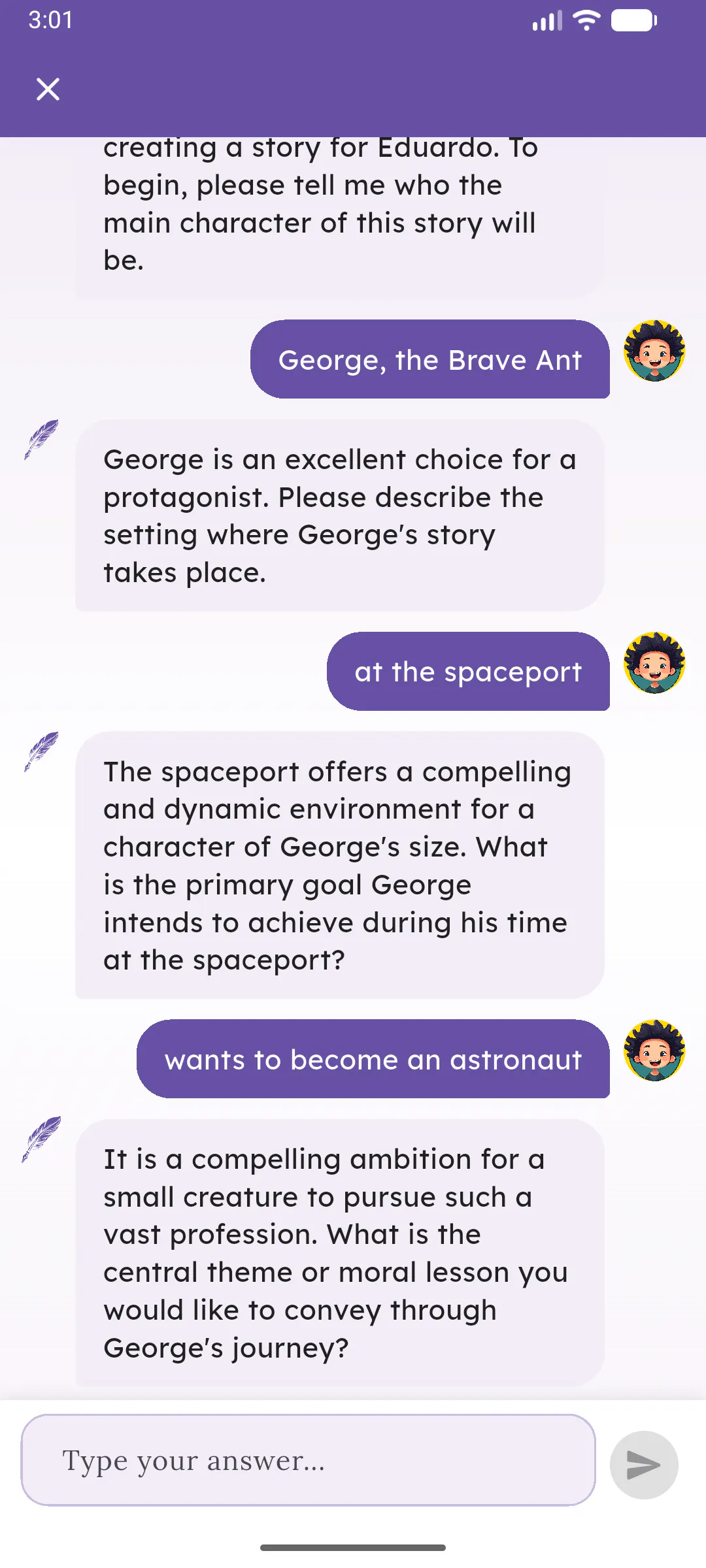Tap the send arrow button
This screenshot has height=1568, width=706.
pos(644,1465)
